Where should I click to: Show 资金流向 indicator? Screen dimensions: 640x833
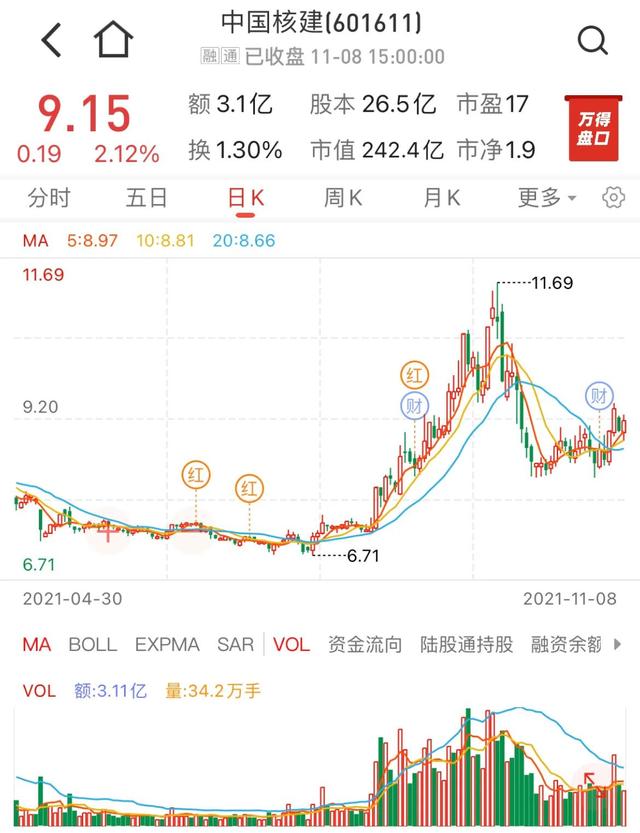365,645
